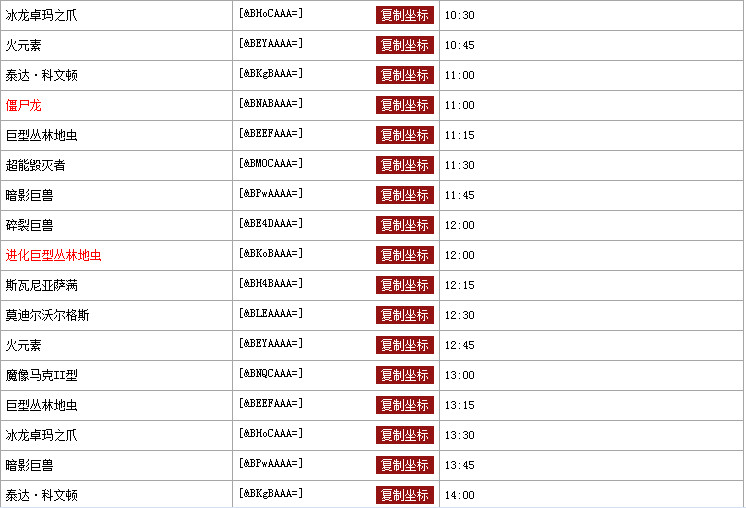Copy coordinates for 僵尸龙

(405, 105)
